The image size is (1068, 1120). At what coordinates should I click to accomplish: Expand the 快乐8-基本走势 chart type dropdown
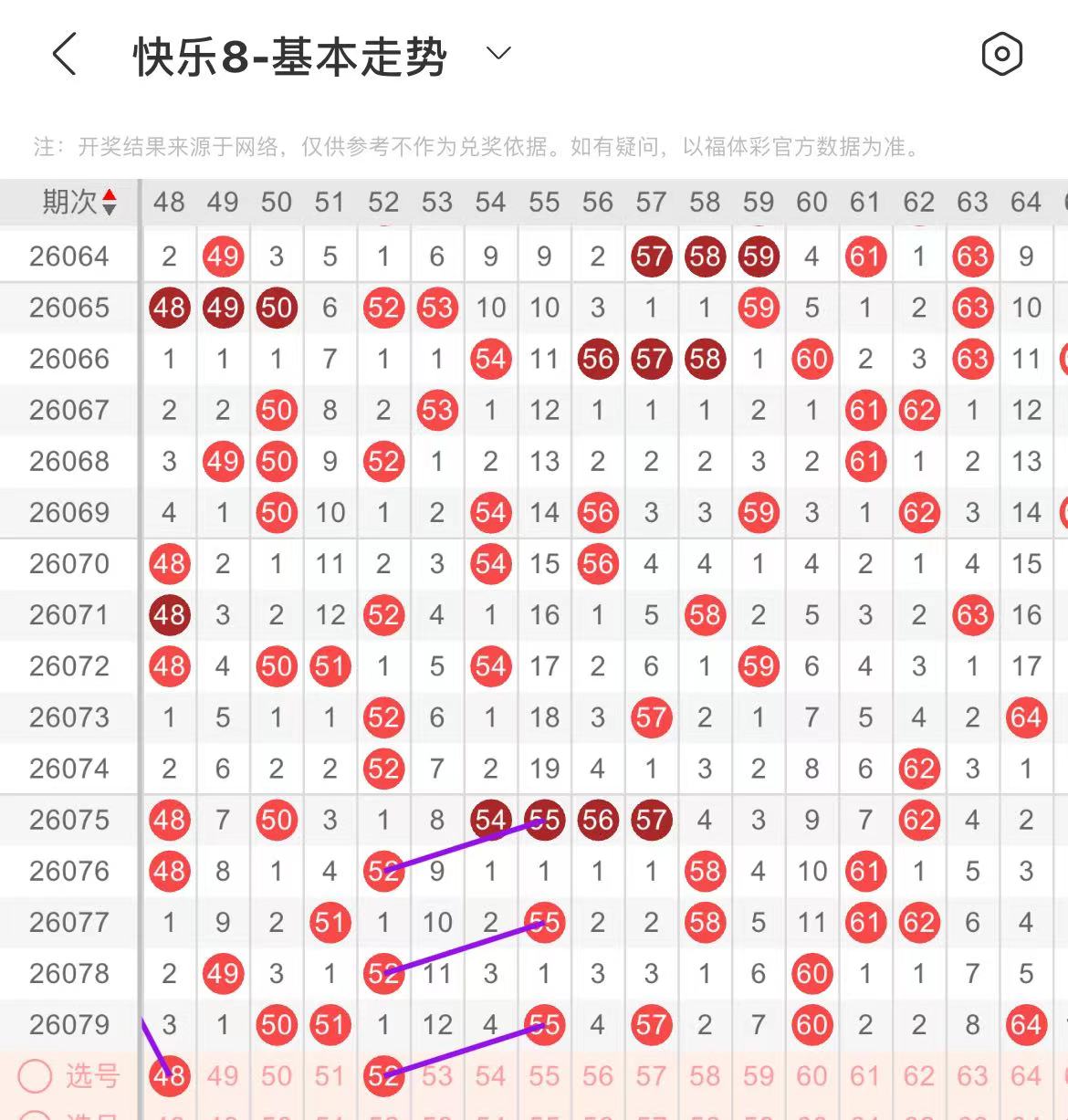498,54
